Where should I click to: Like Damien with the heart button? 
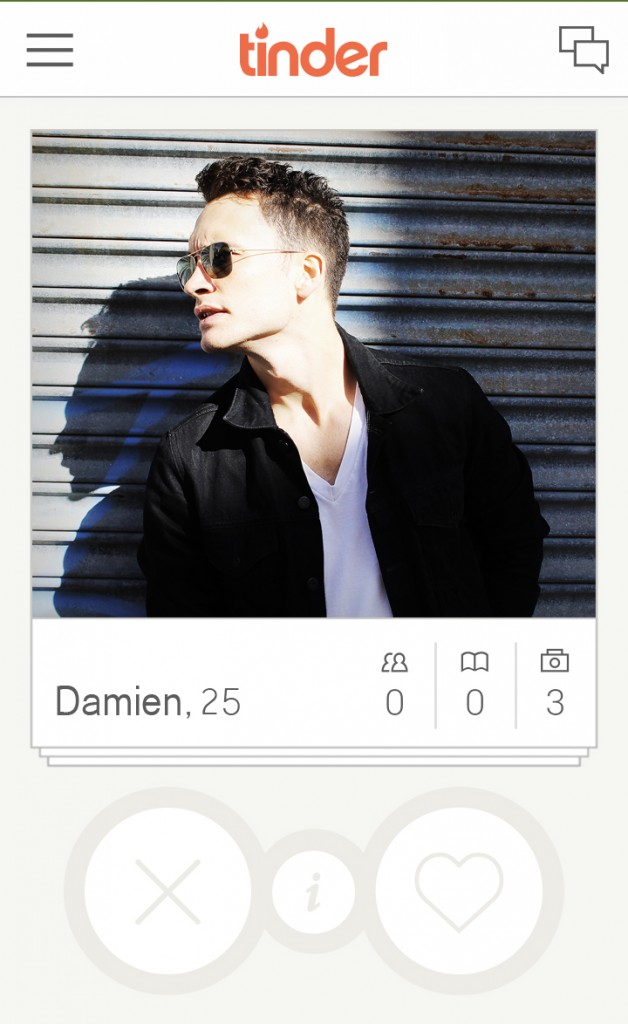coord(459,890)
